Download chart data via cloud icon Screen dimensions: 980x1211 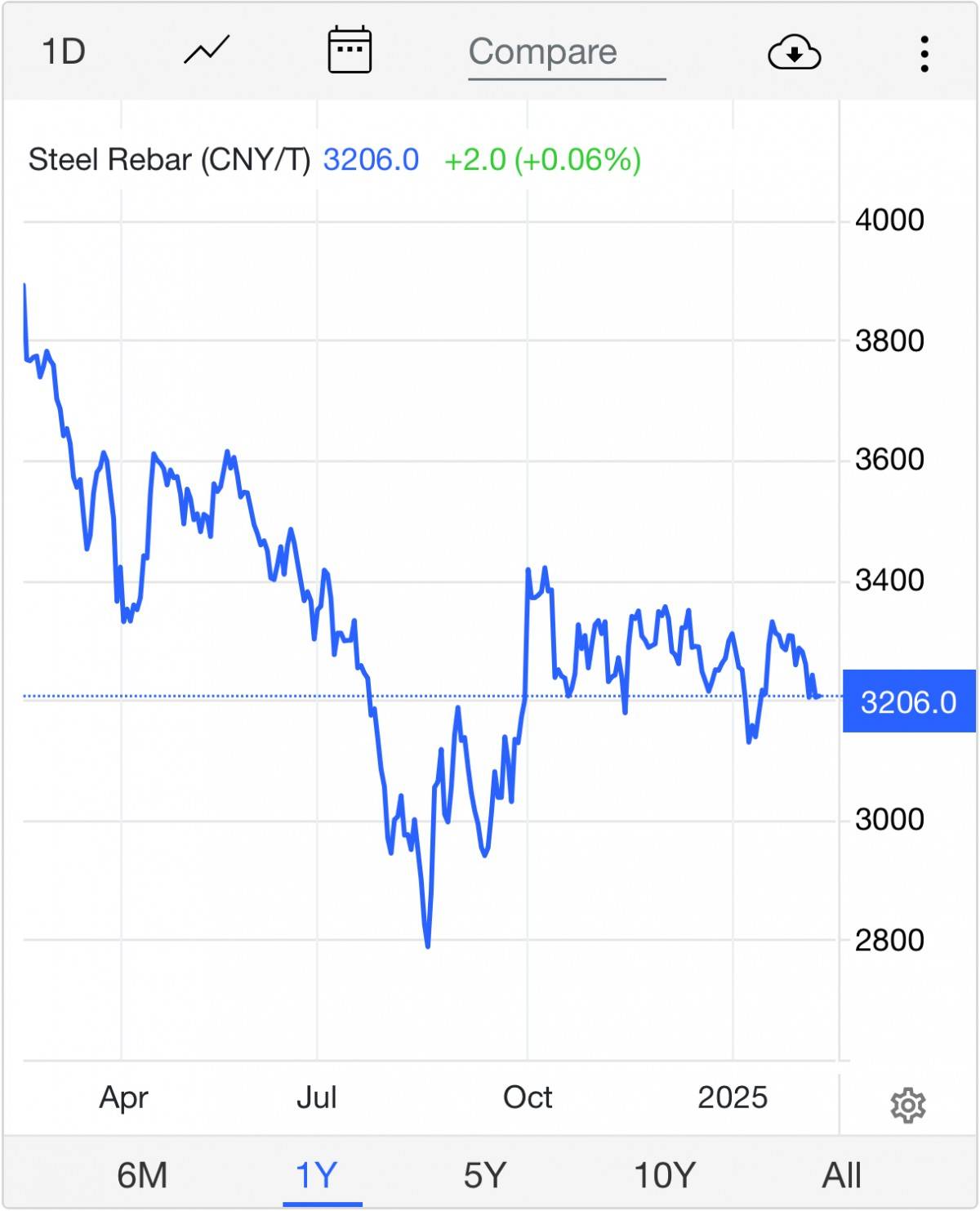click(794, 53)
